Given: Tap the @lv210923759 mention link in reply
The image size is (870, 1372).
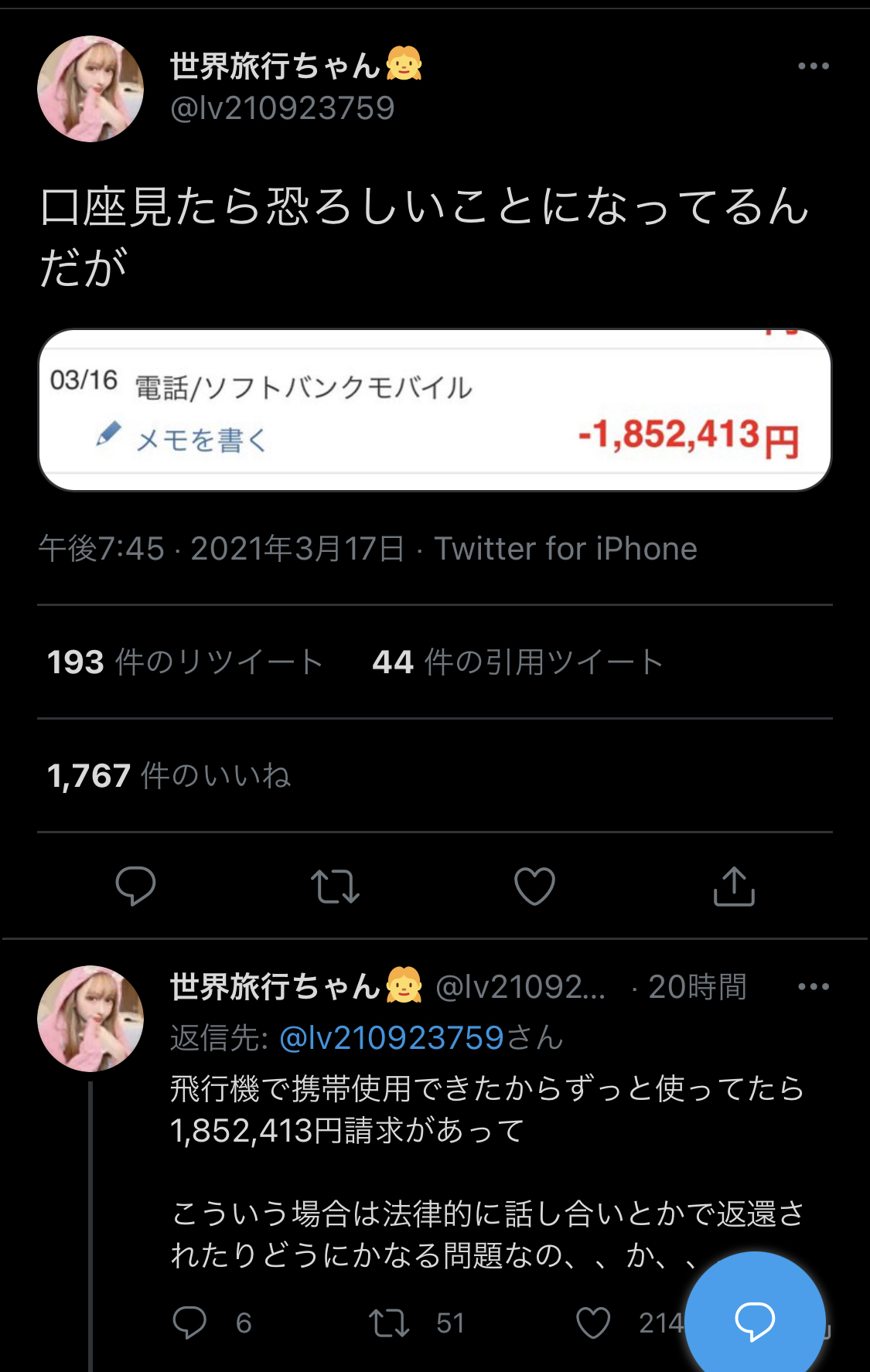Looking at the screenshot, I should click(x=391, y=1037).
